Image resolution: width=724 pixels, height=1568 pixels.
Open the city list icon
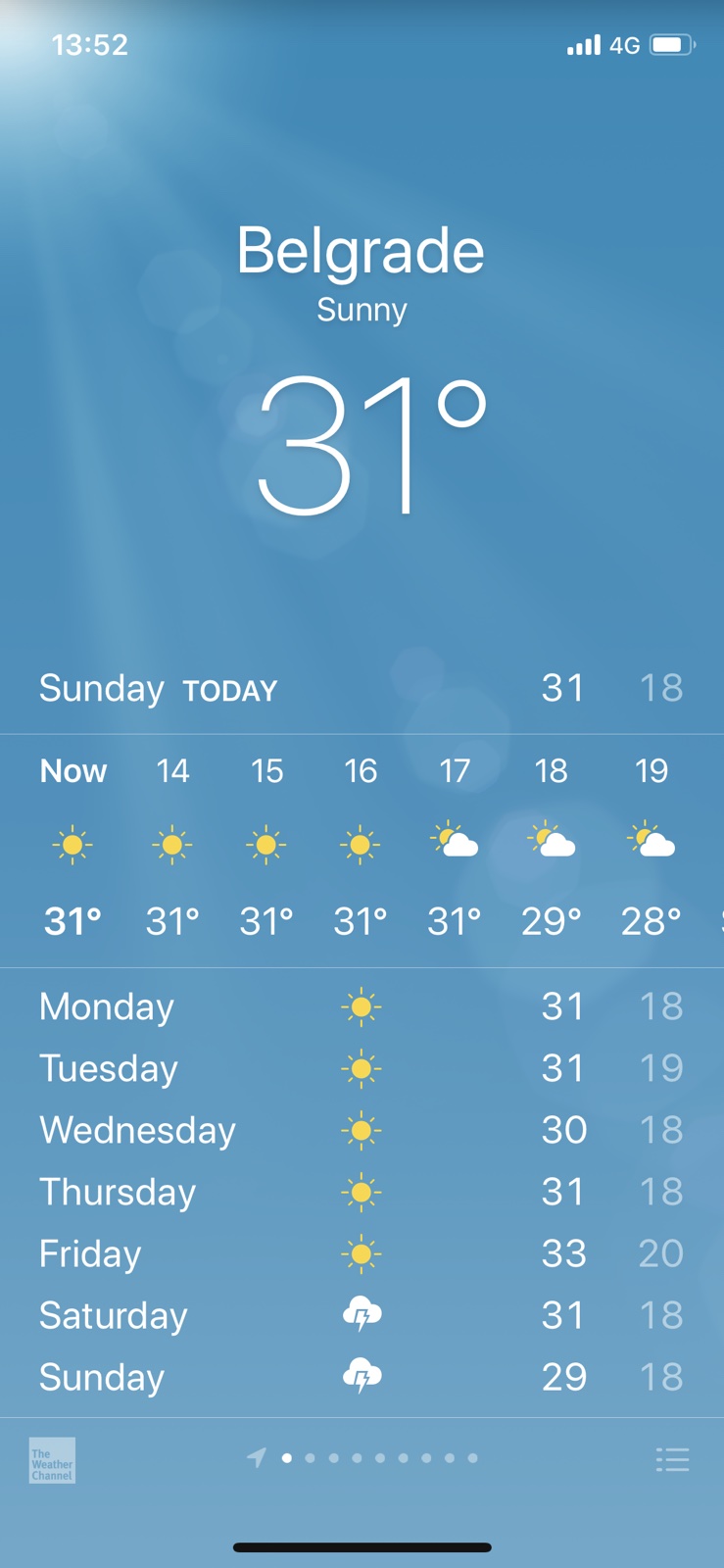pos(672,1459)
